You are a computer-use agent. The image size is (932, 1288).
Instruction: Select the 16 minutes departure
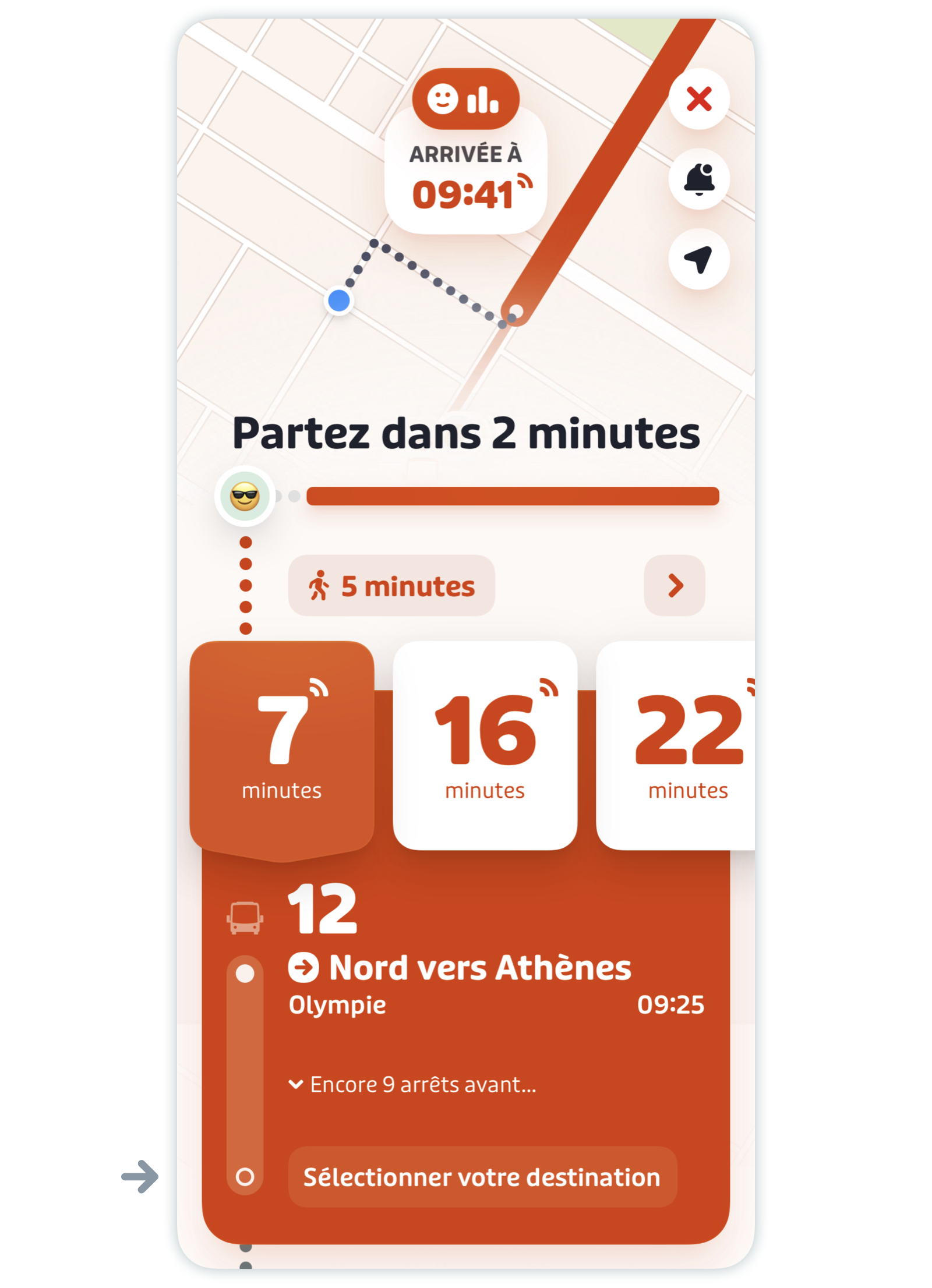485,745
